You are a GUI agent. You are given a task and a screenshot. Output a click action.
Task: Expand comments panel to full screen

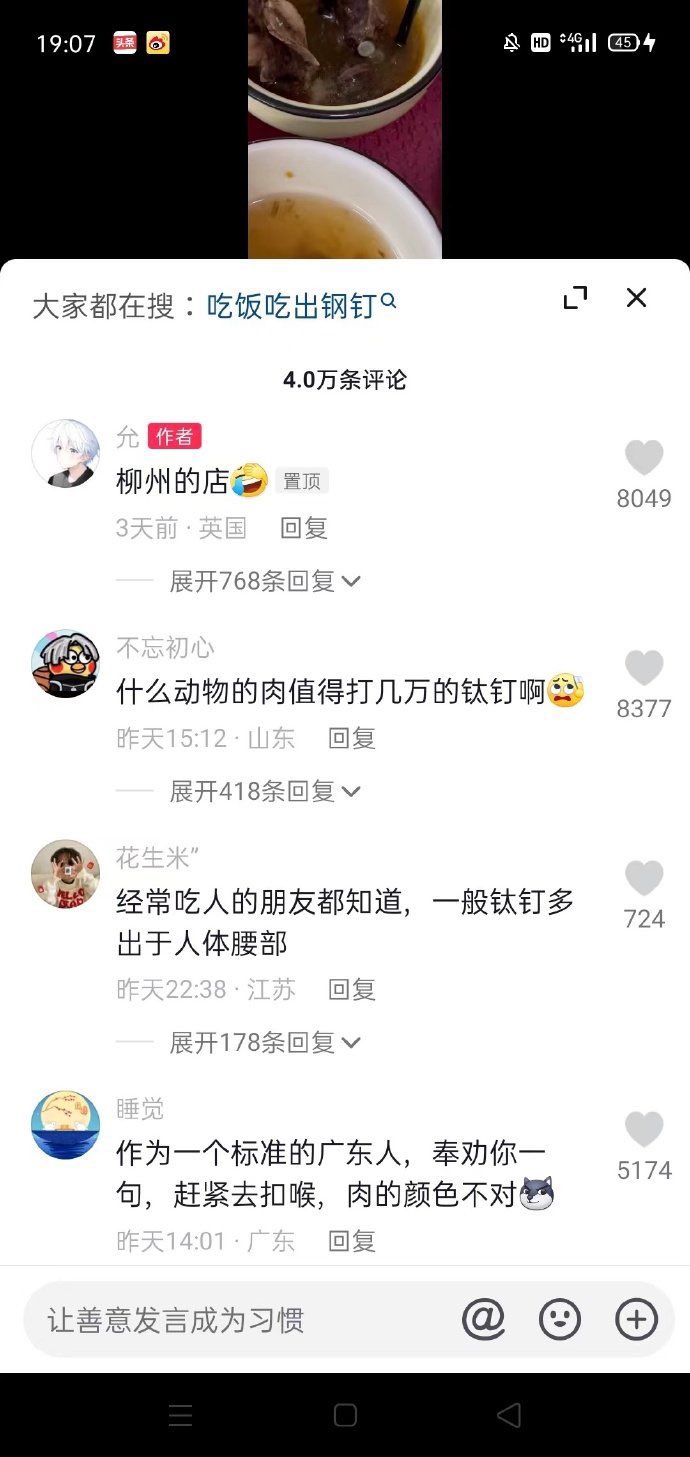pyautogui.click(x=575, y=298)
